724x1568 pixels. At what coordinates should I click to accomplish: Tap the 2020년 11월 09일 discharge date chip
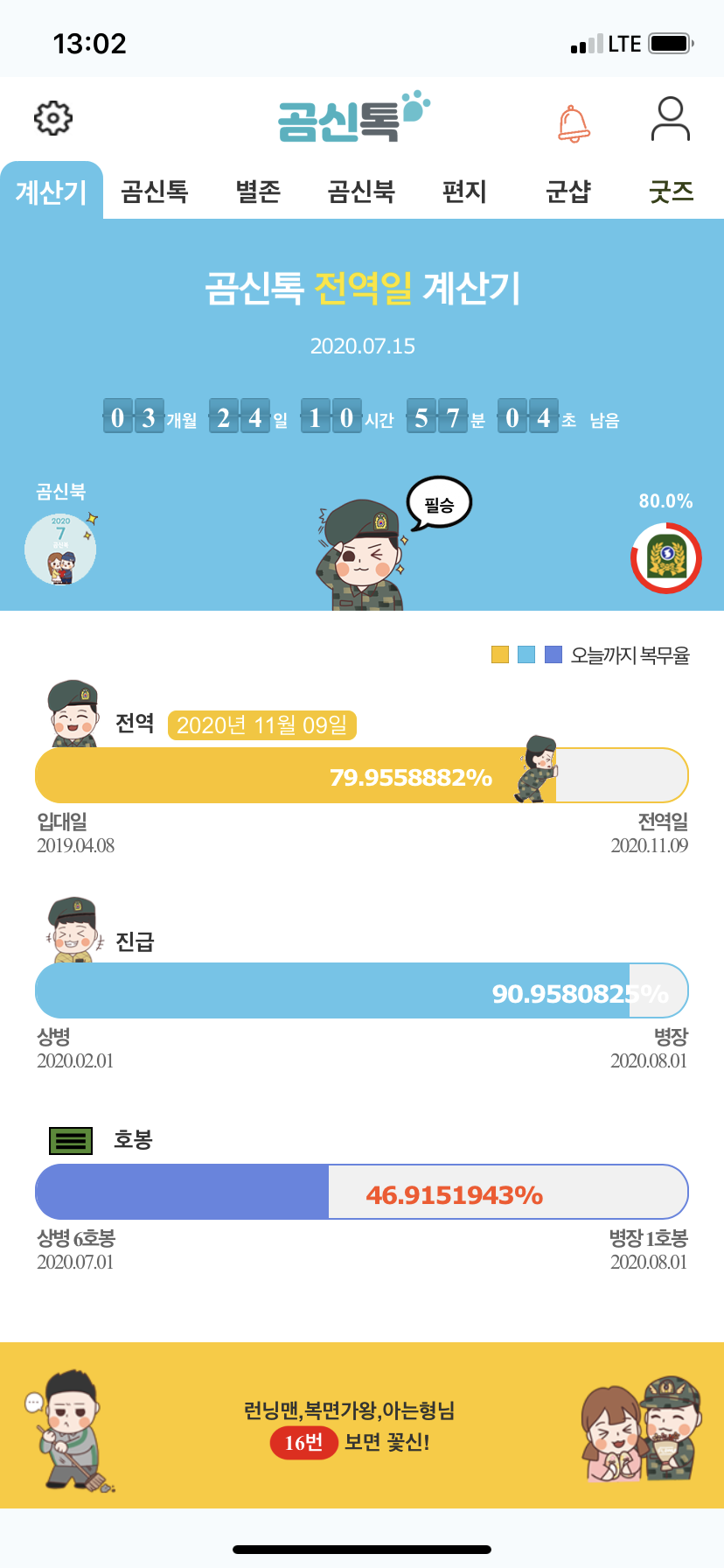[x=262, y=725]
